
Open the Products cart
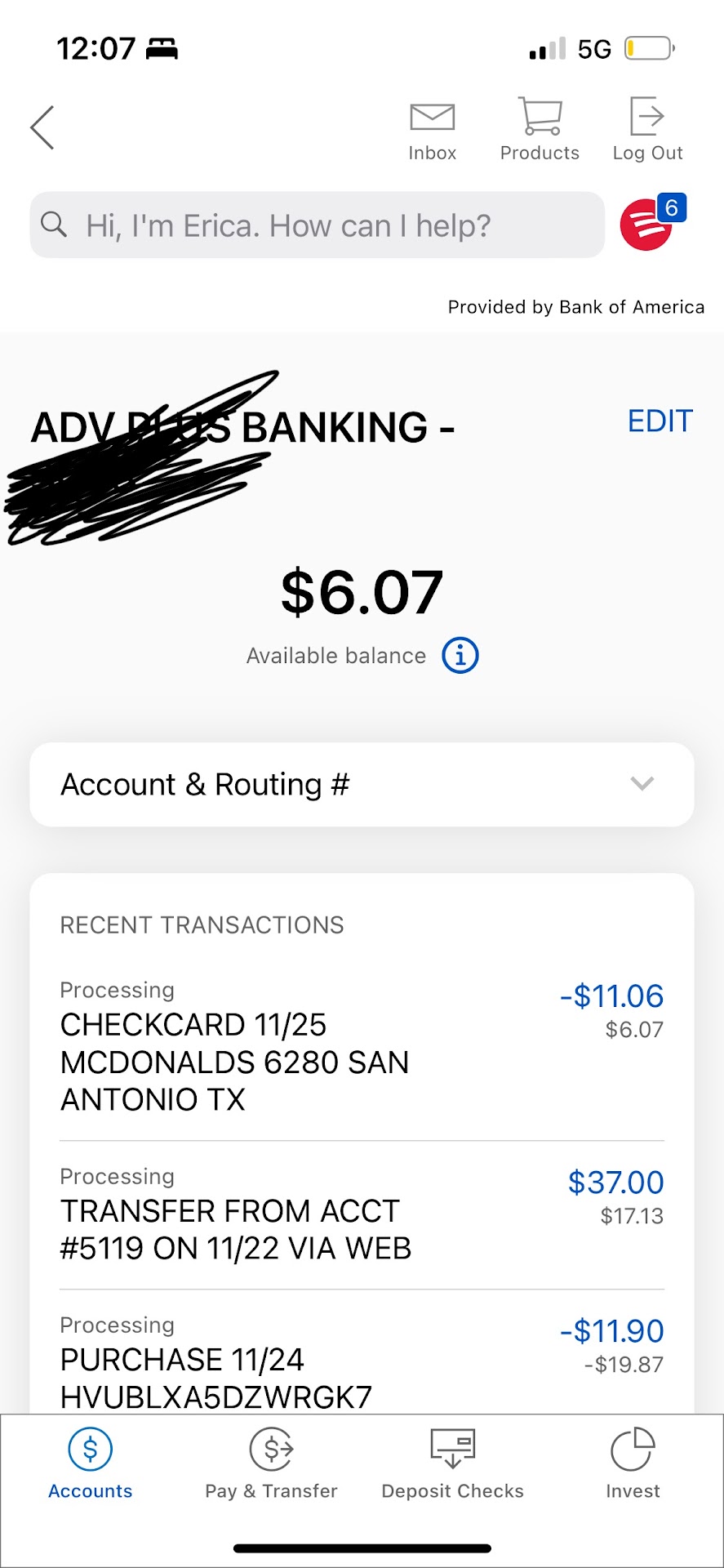(540, 131)
